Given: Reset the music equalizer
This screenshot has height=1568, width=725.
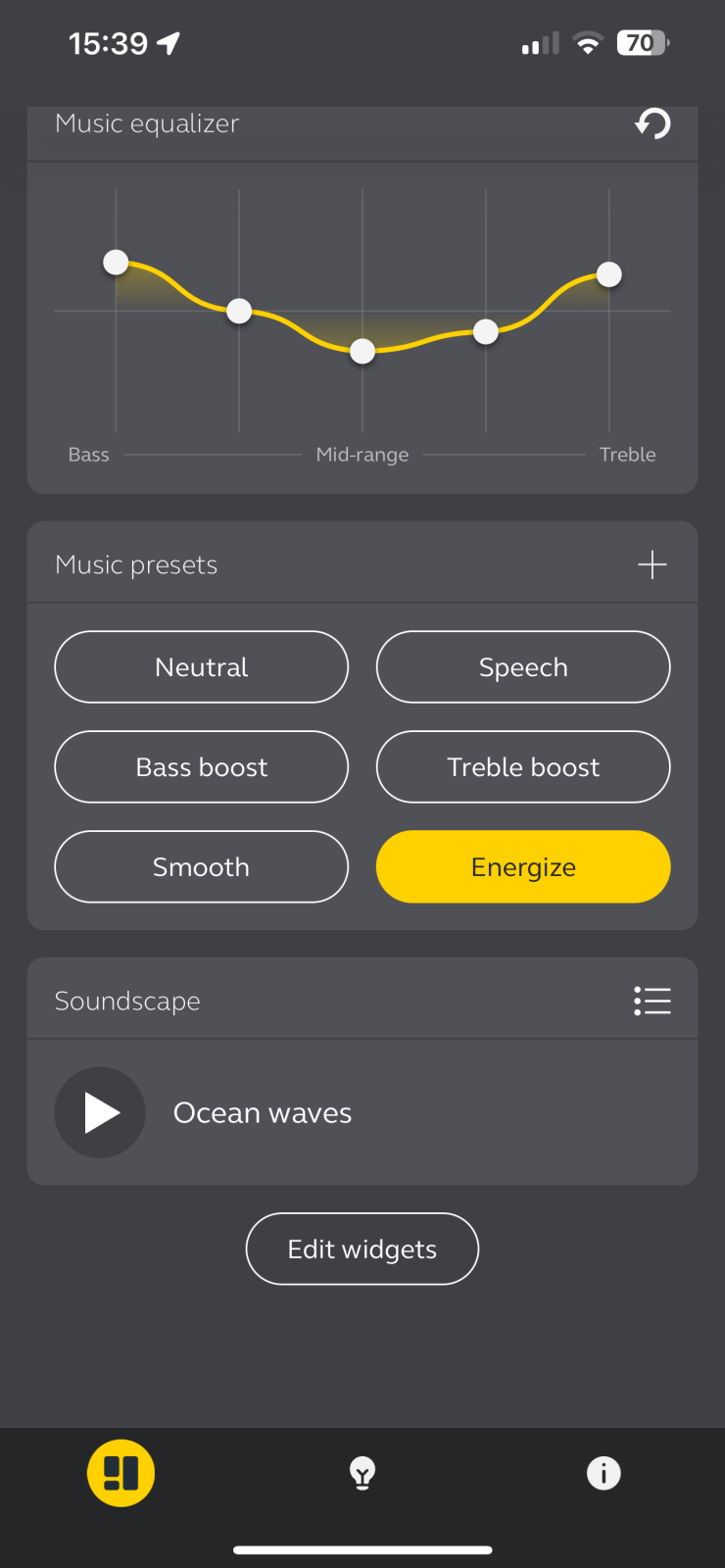Looking at the screenshot, I should 652,123.
